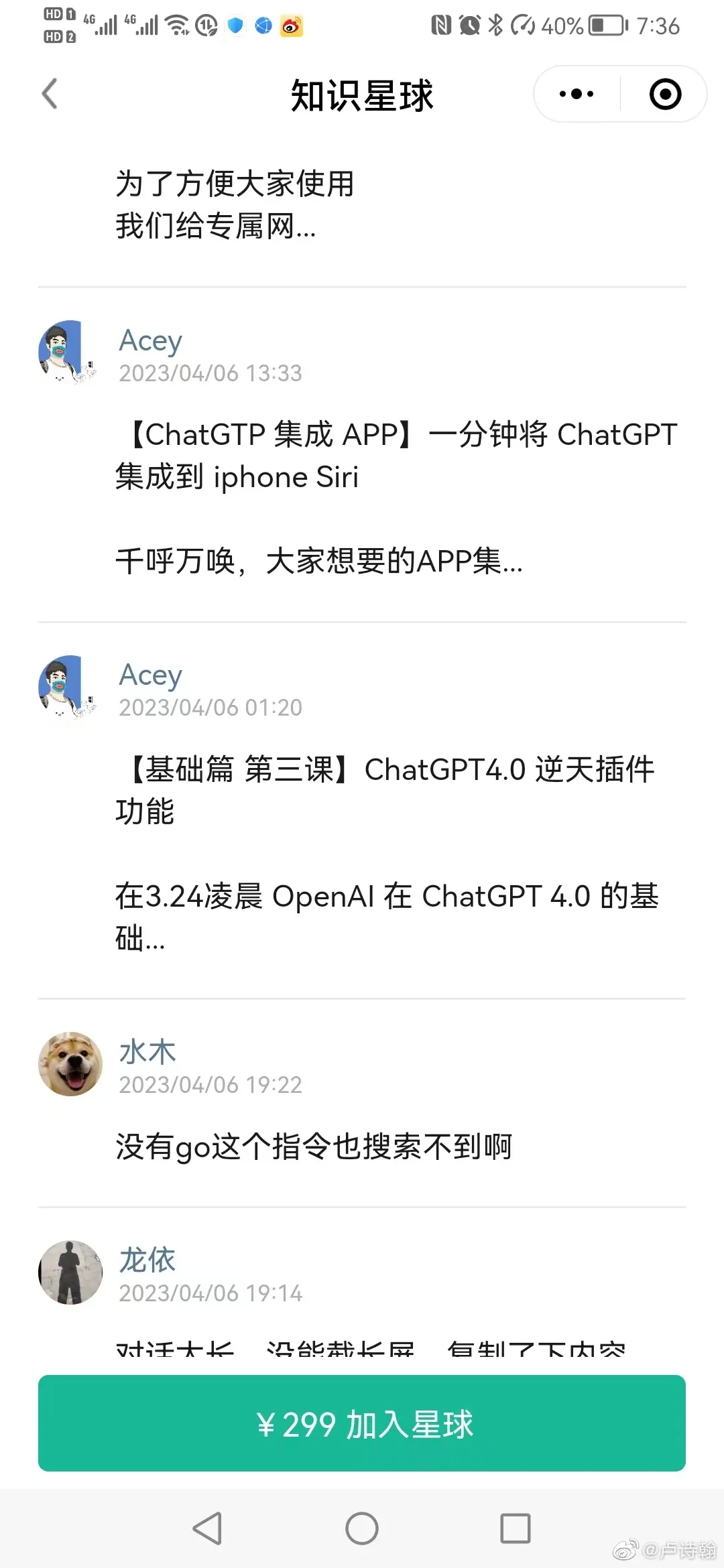724x1568 pixels.
Task: Show recent apps
Action: (x=516, y=1528)
